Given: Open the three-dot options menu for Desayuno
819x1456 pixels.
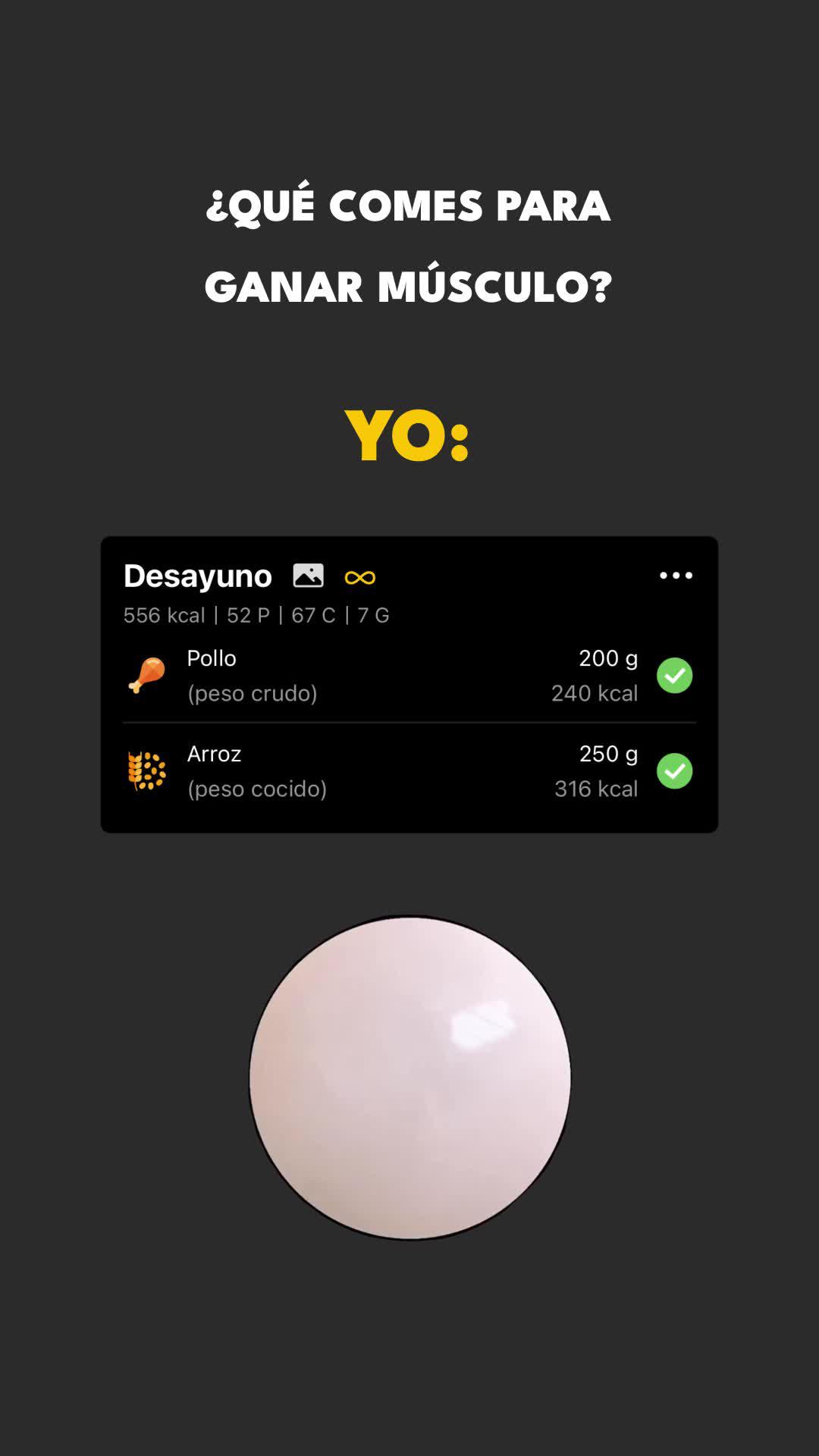Looking at the screenshot, I should 676,575.
